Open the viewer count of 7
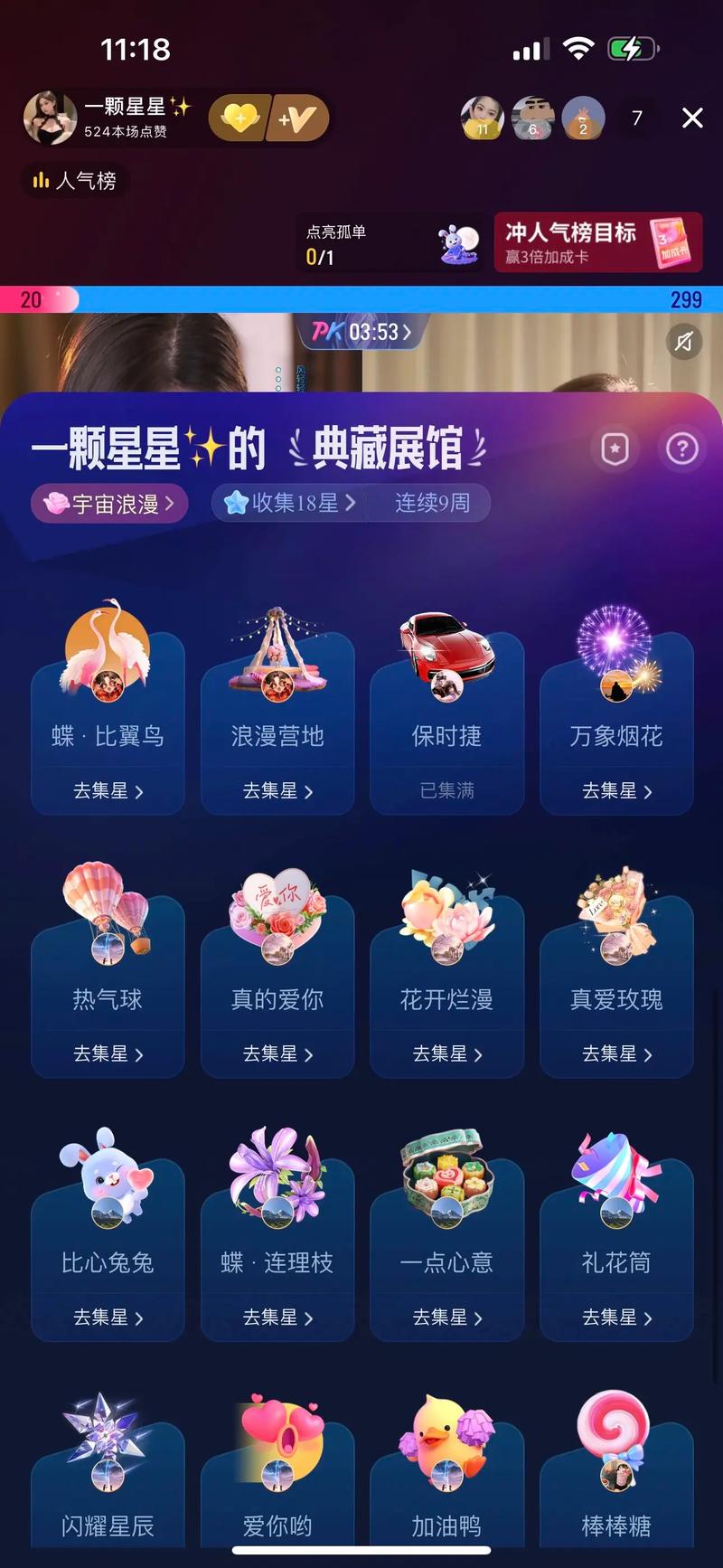This screenshot has height=1568, width=723. [637, 118]
